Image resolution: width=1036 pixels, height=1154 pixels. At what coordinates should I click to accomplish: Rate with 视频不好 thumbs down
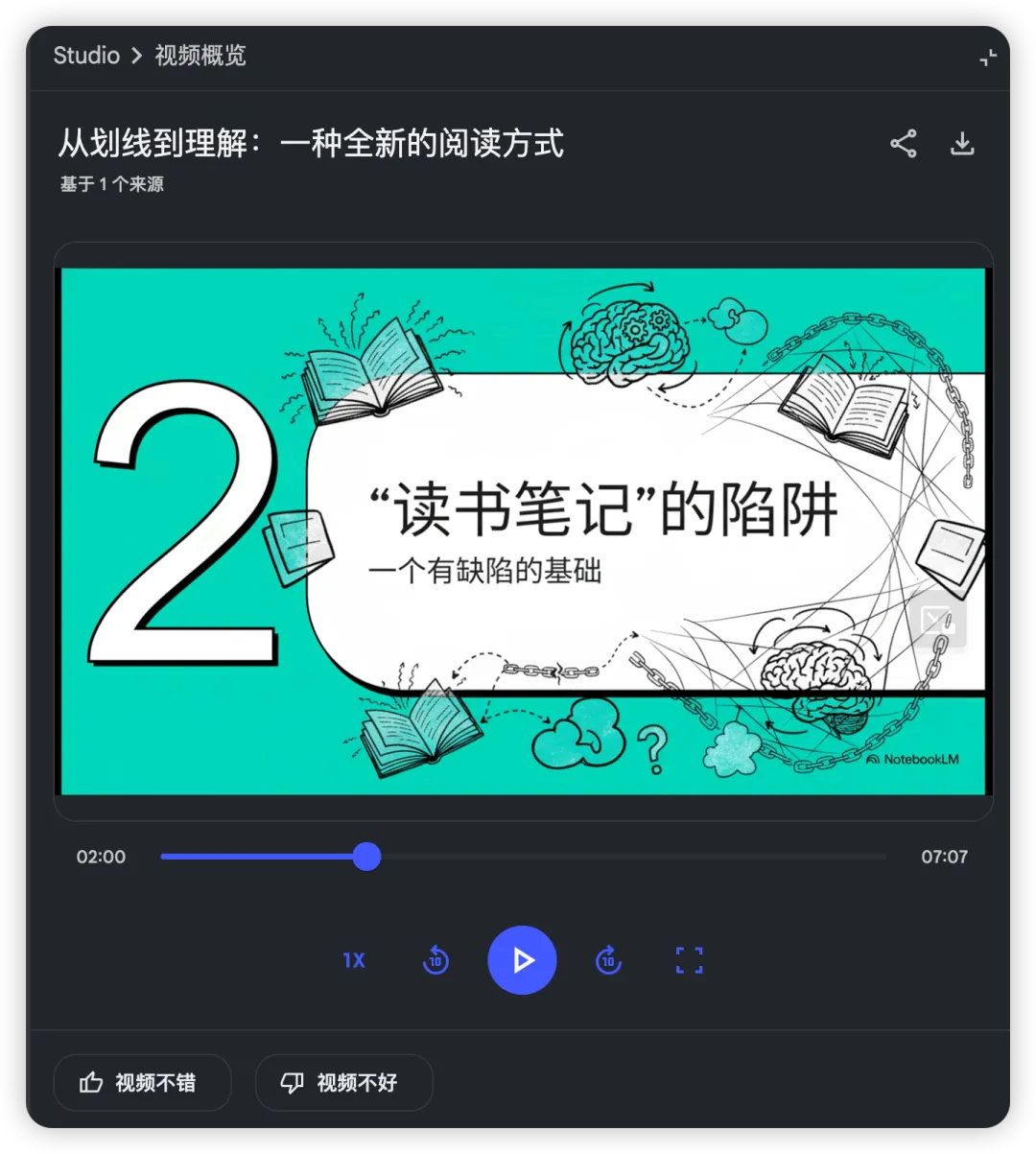pos(343,1083)
